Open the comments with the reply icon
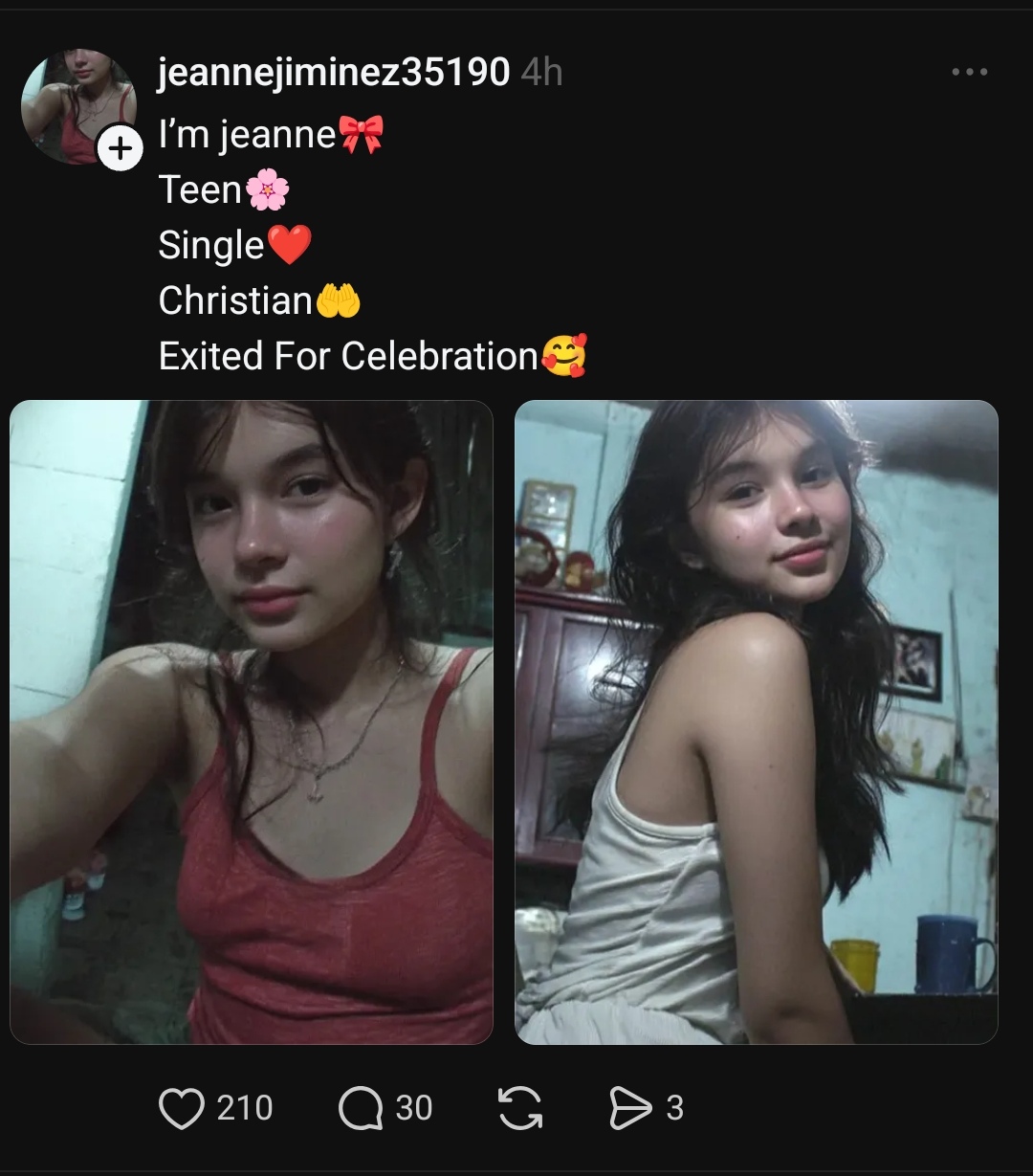The height and width of the screenshot is (1176, 1033). (360, 1108)
